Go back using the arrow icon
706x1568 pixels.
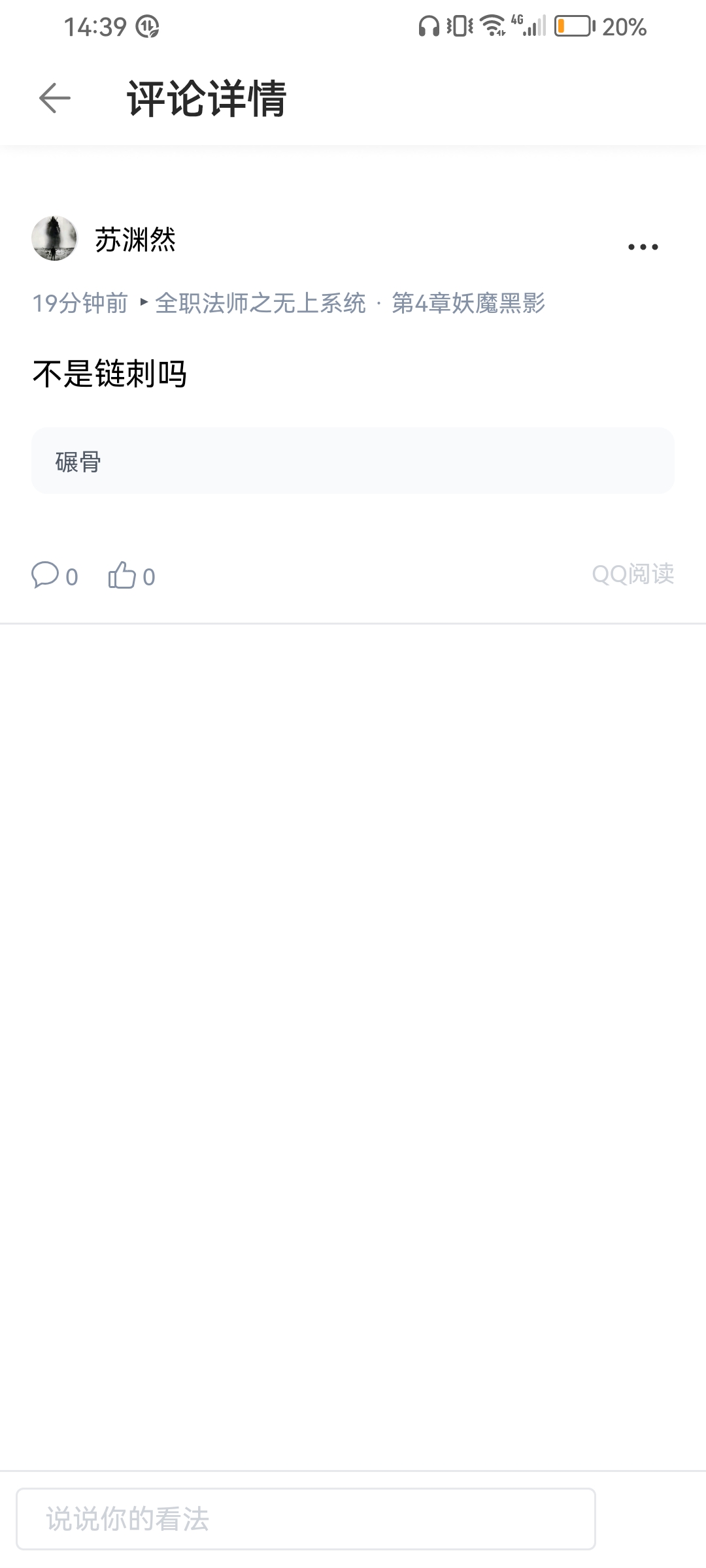point(55,98)
